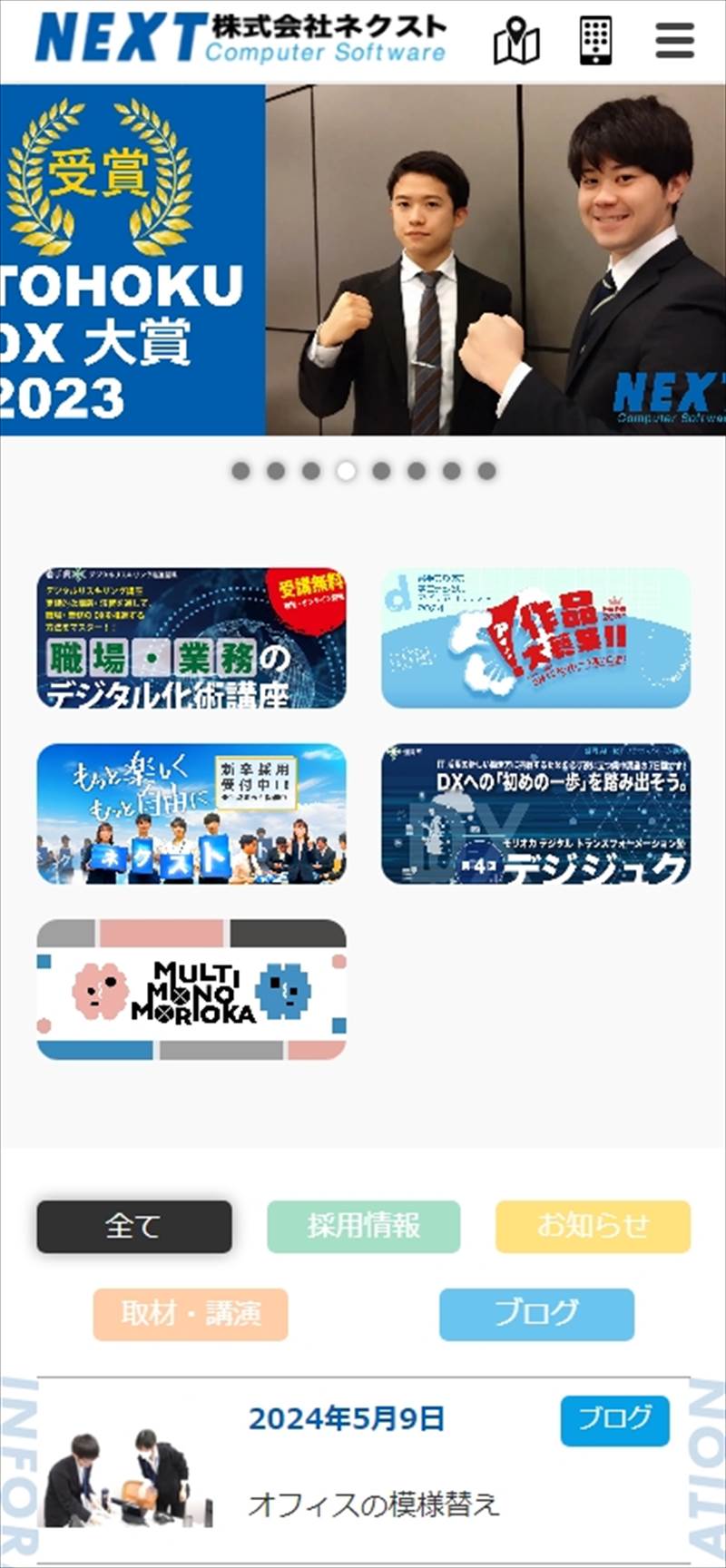
Task: Open the hamburger menu
Action: 674,41
